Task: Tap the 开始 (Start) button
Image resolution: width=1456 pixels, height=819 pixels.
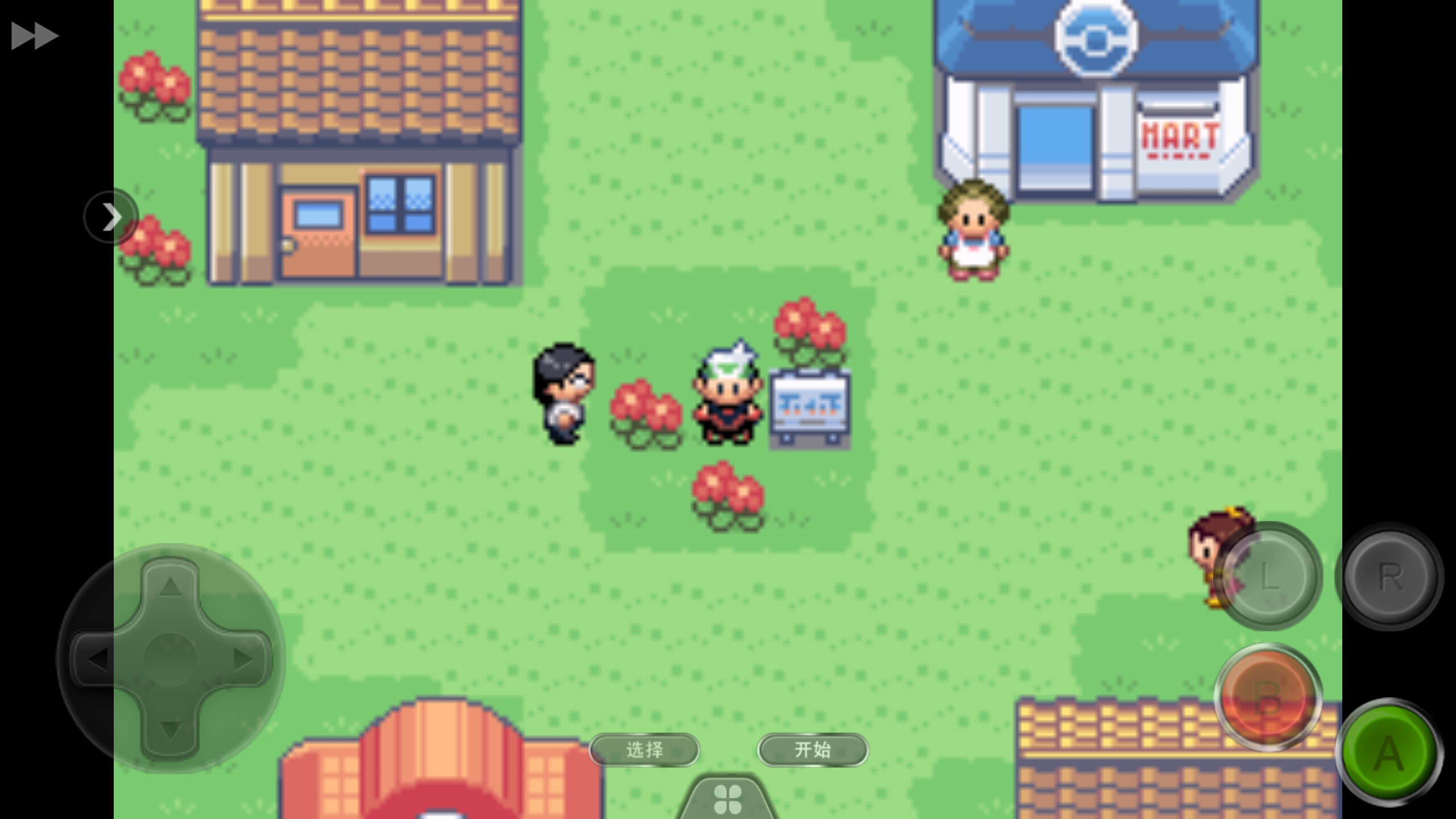Action: click(812, 750)
